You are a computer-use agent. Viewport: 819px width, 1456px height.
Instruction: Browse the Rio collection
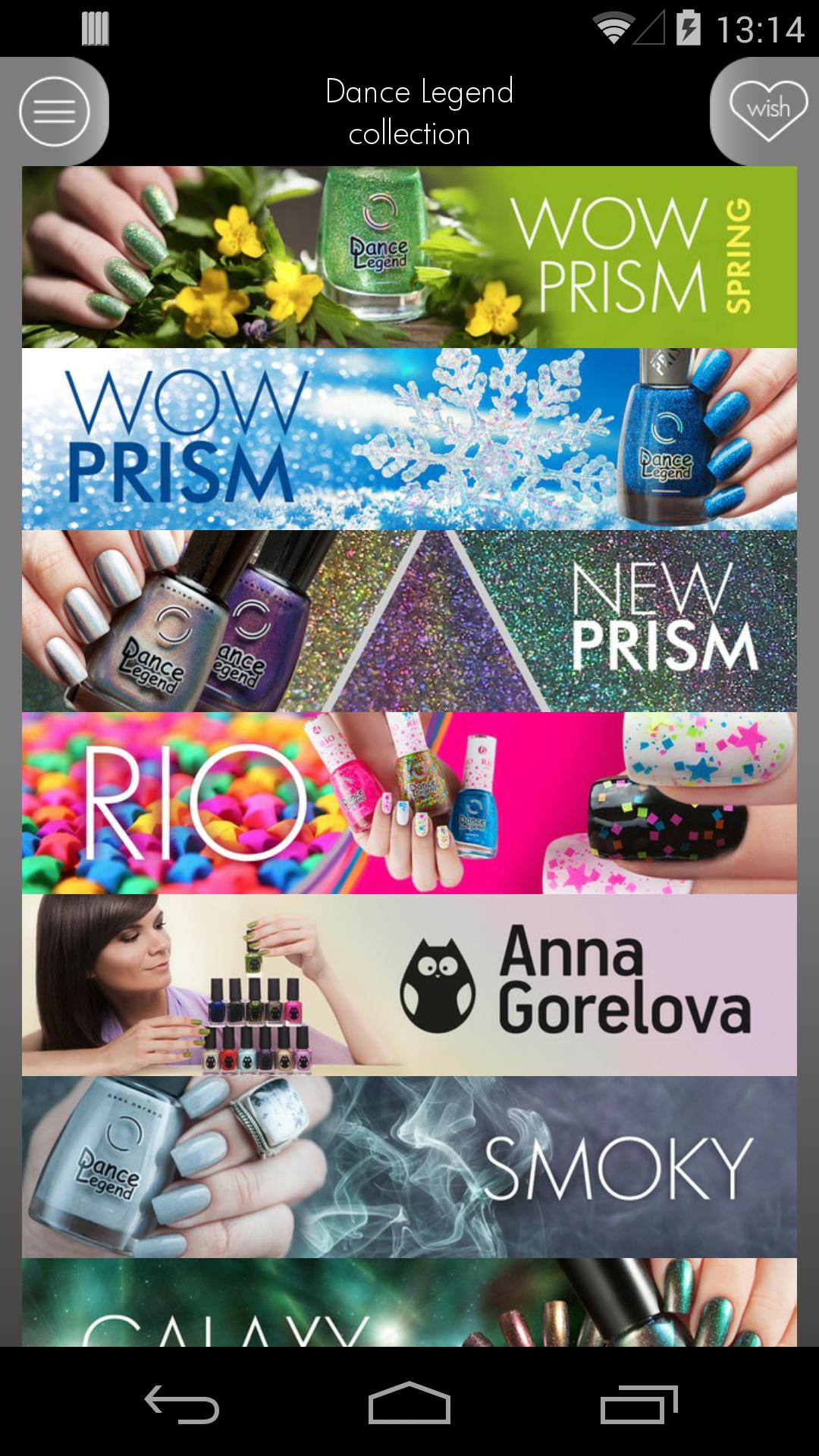tap(409, 803)
